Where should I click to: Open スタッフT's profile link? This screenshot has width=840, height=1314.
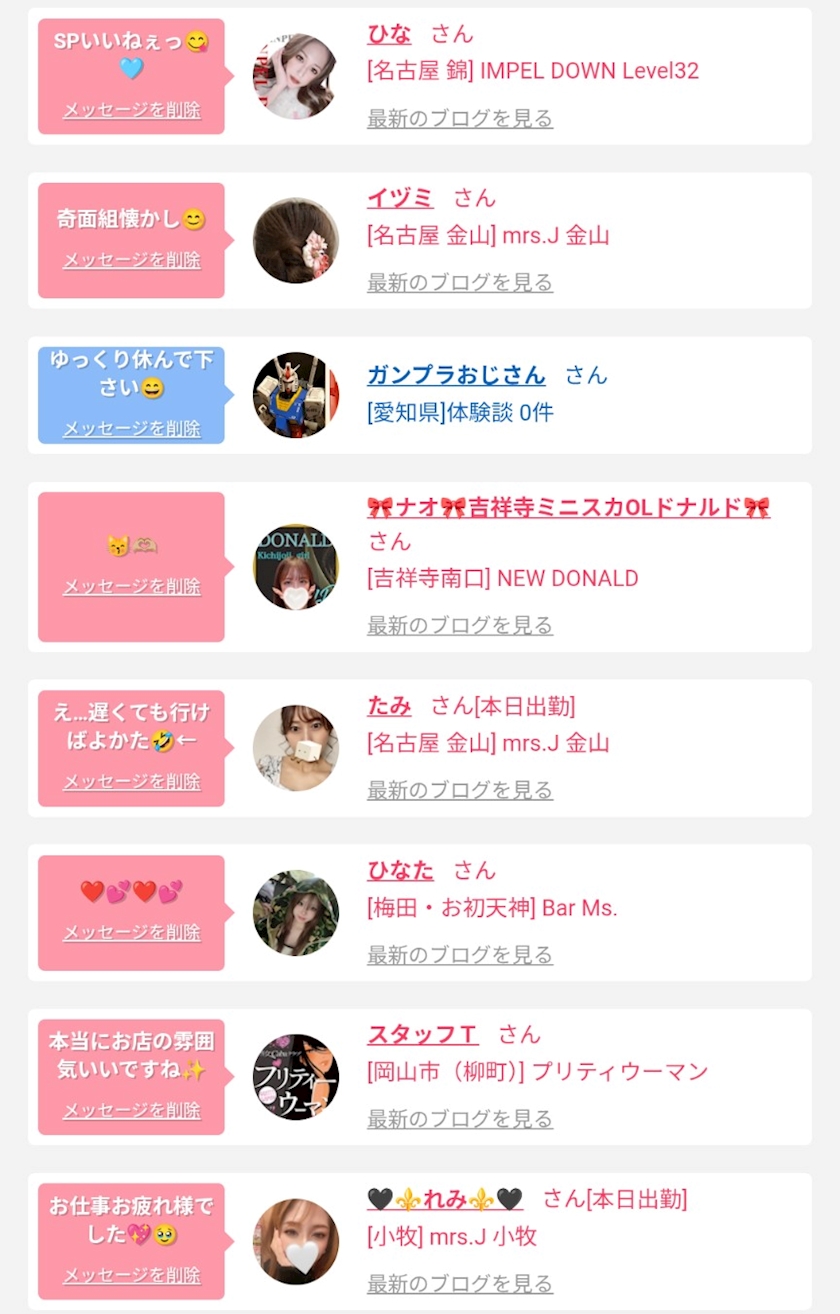pyautogui.click(x=422, y=1034)
